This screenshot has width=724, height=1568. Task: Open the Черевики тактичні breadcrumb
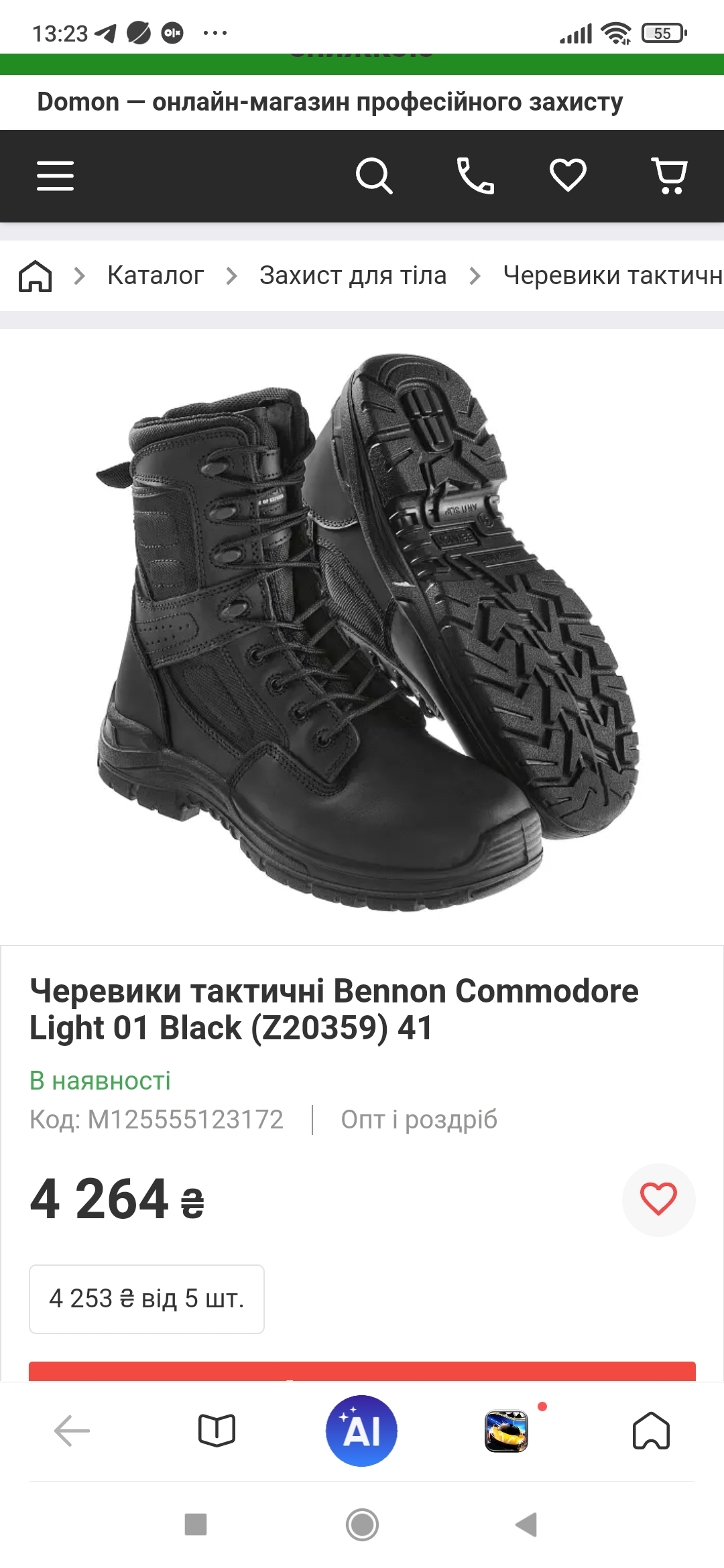point(613,275)
